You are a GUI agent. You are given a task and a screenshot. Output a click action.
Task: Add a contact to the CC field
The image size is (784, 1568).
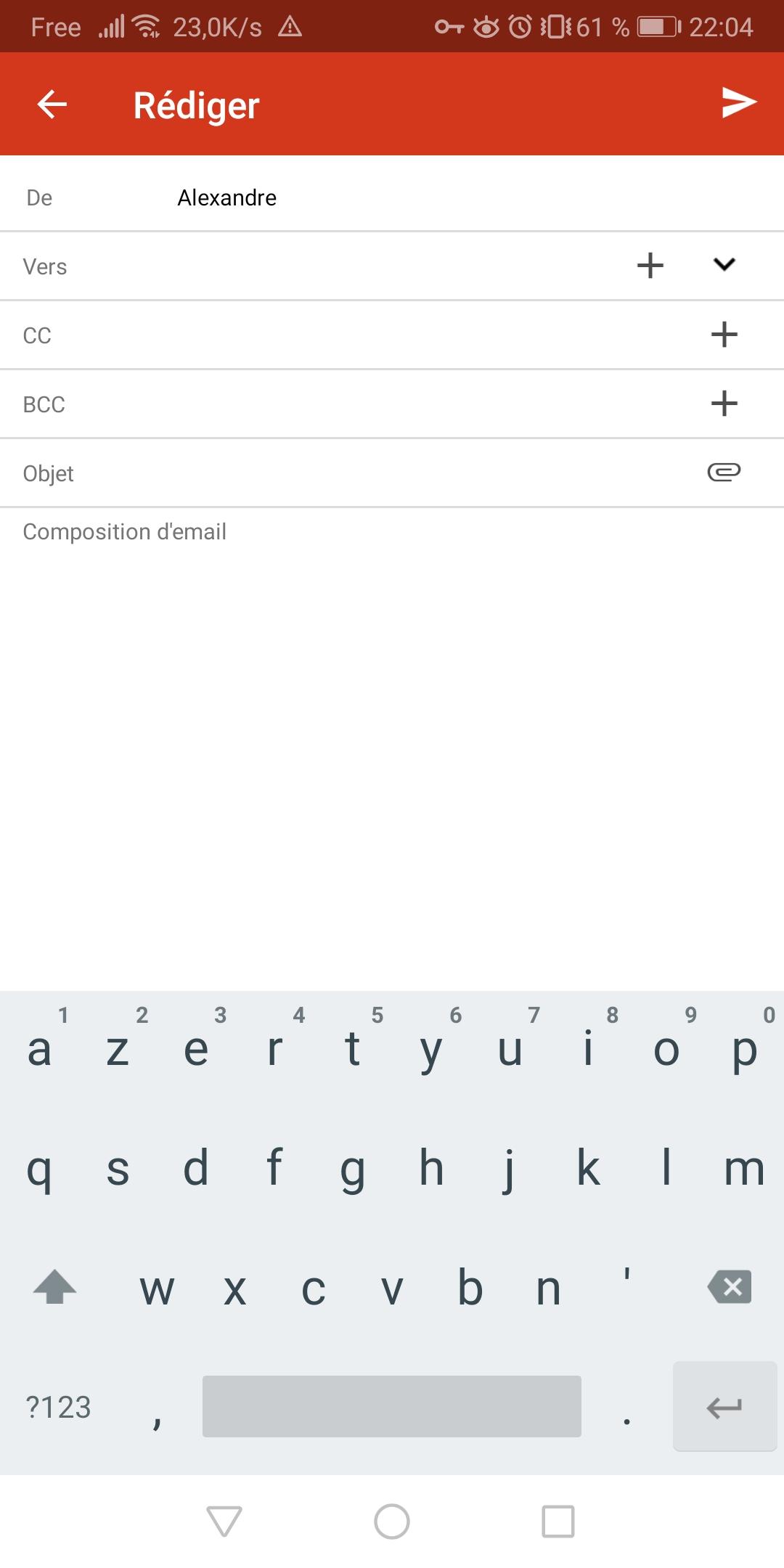pyautogui.click(x=724, y=335)
